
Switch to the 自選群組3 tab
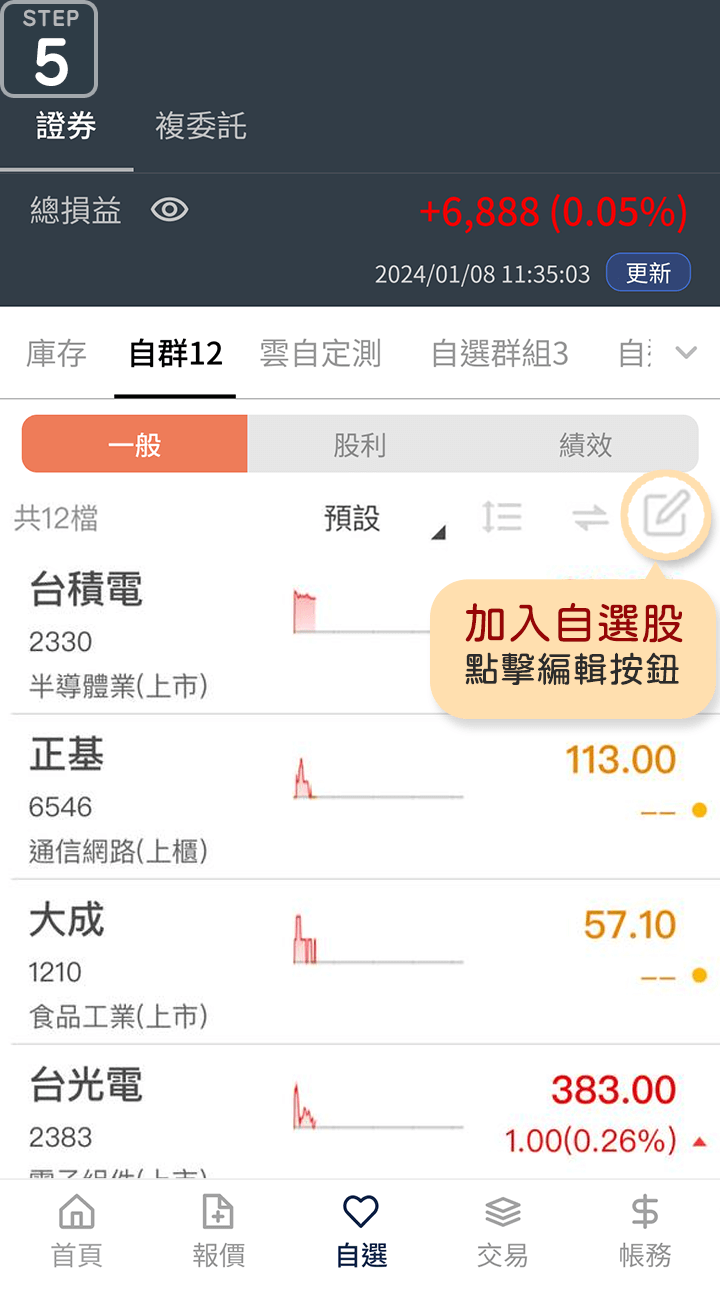(499, 354)
